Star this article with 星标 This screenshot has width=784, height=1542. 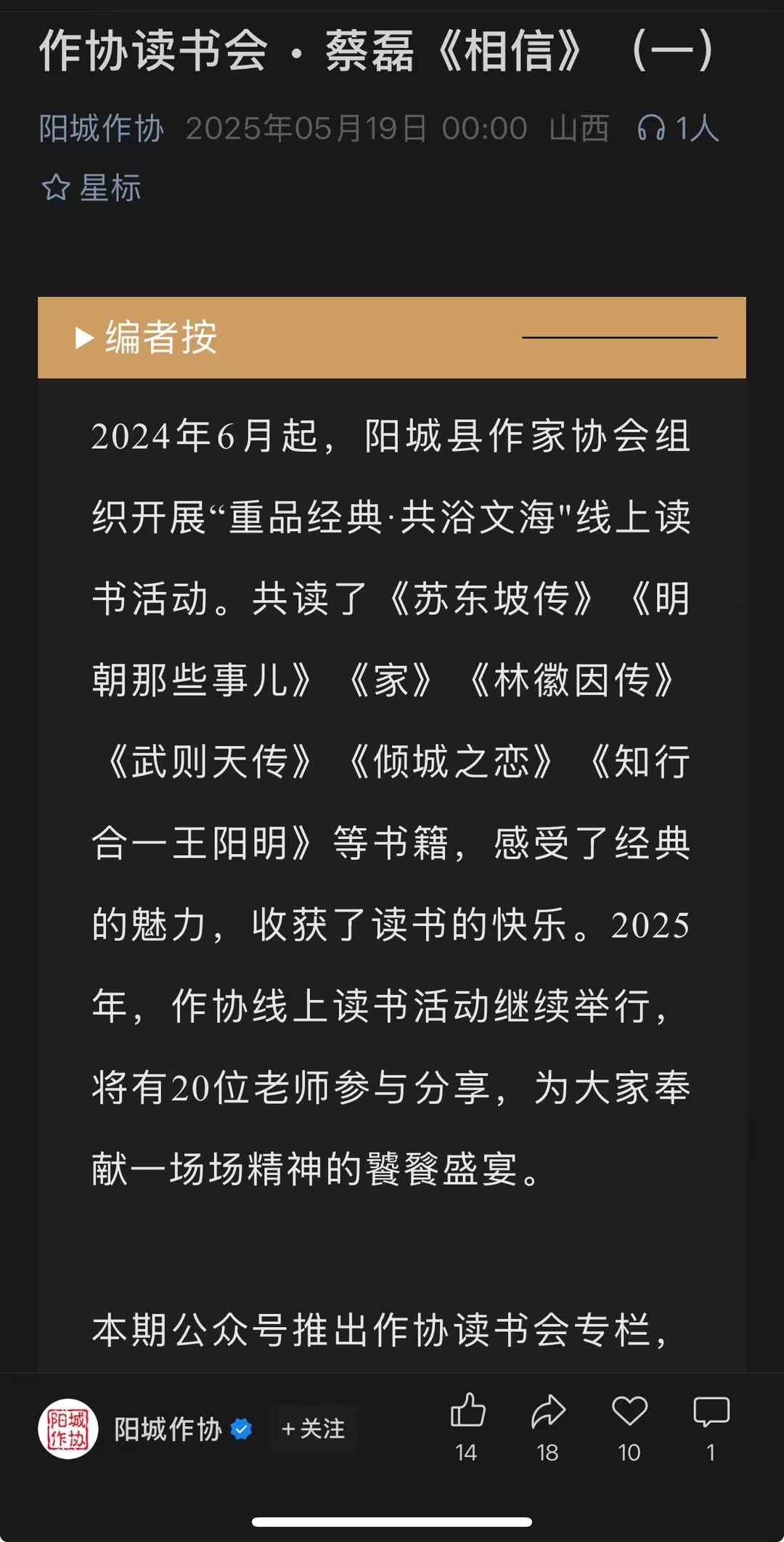91,188
